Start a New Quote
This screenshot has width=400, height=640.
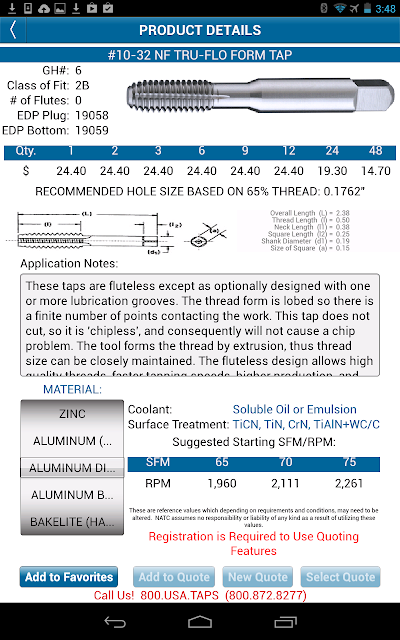coord(258,577)
